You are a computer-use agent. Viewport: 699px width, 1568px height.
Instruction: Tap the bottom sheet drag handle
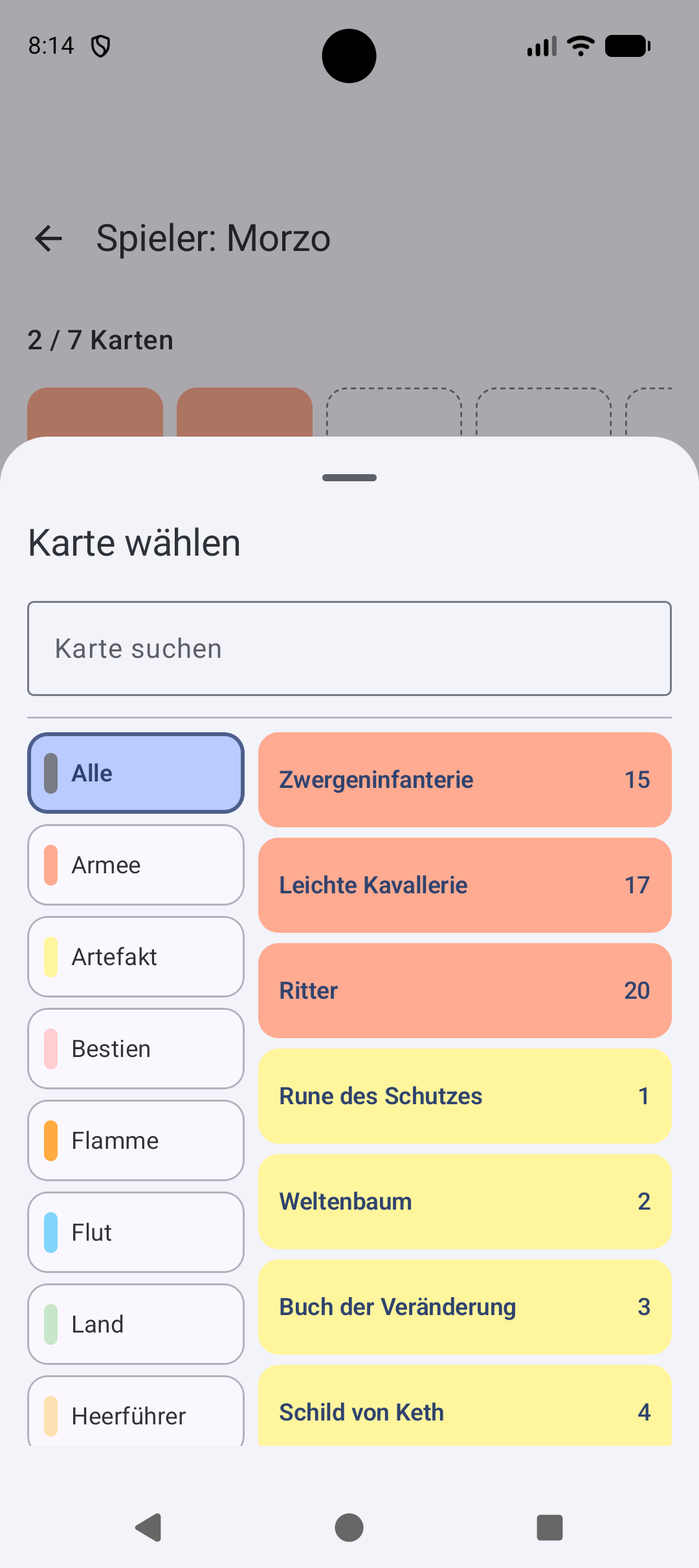[x=349, y=477]
